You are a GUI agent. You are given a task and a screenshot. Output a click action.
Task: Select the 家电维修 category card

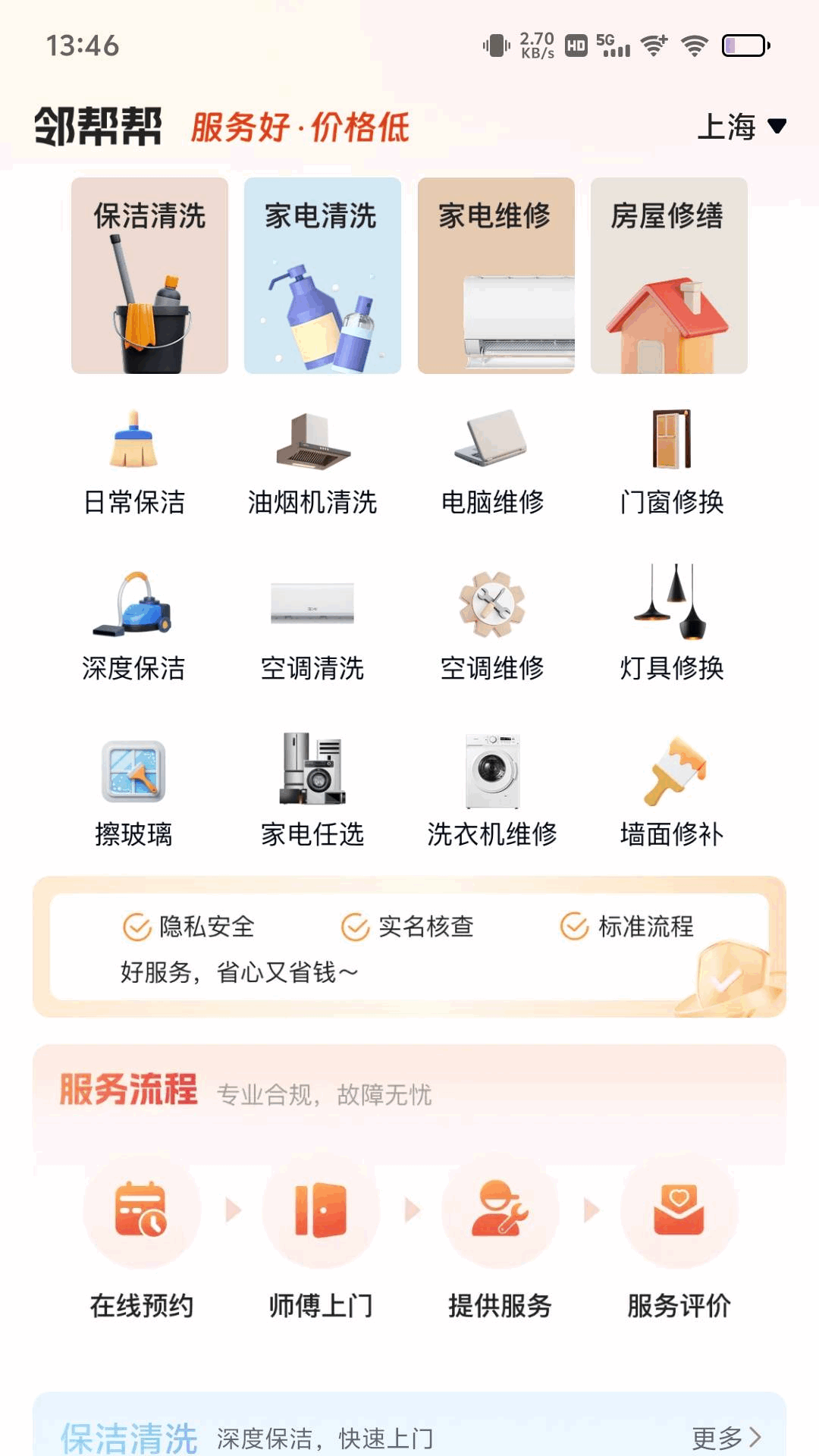pos(496,275)
